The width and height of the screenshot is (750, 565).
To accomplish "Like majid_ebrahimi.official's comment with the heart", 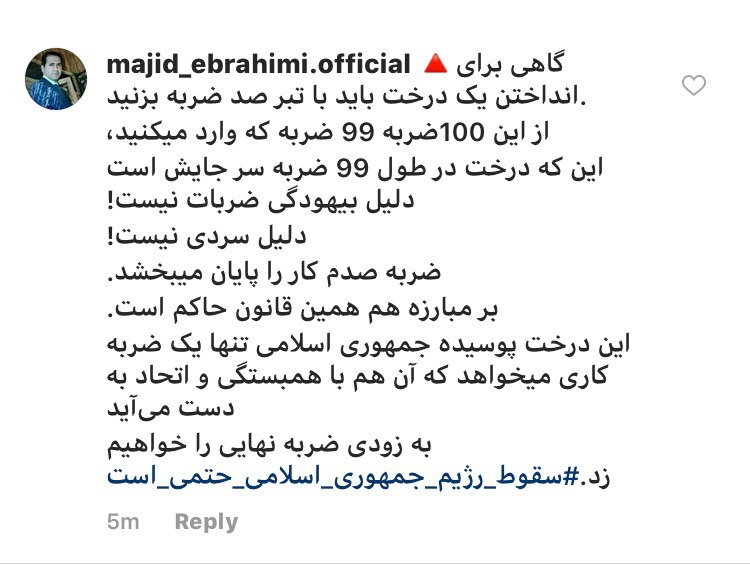I will (x=693, y=85).
